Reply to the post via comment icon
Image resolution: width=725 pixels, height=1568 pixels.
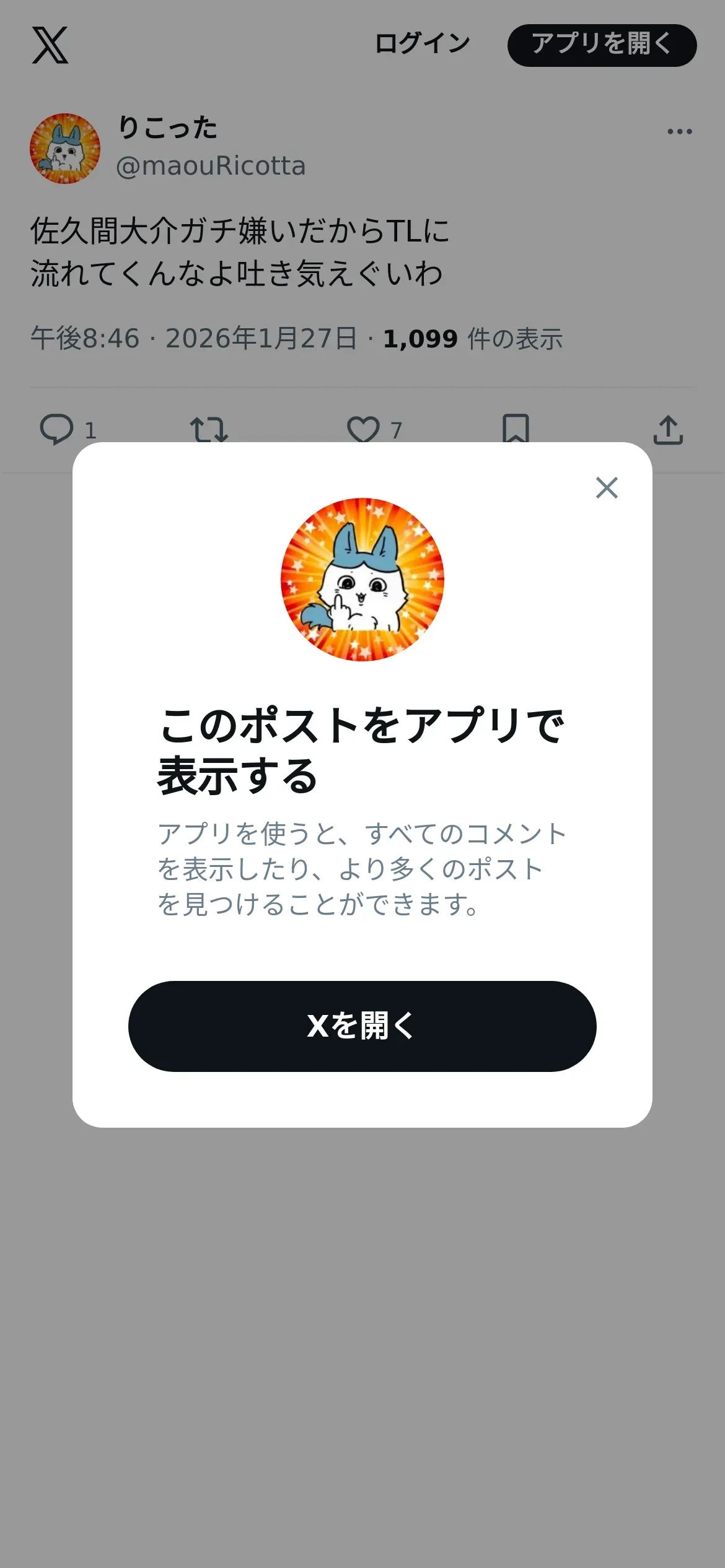(56, 429)
